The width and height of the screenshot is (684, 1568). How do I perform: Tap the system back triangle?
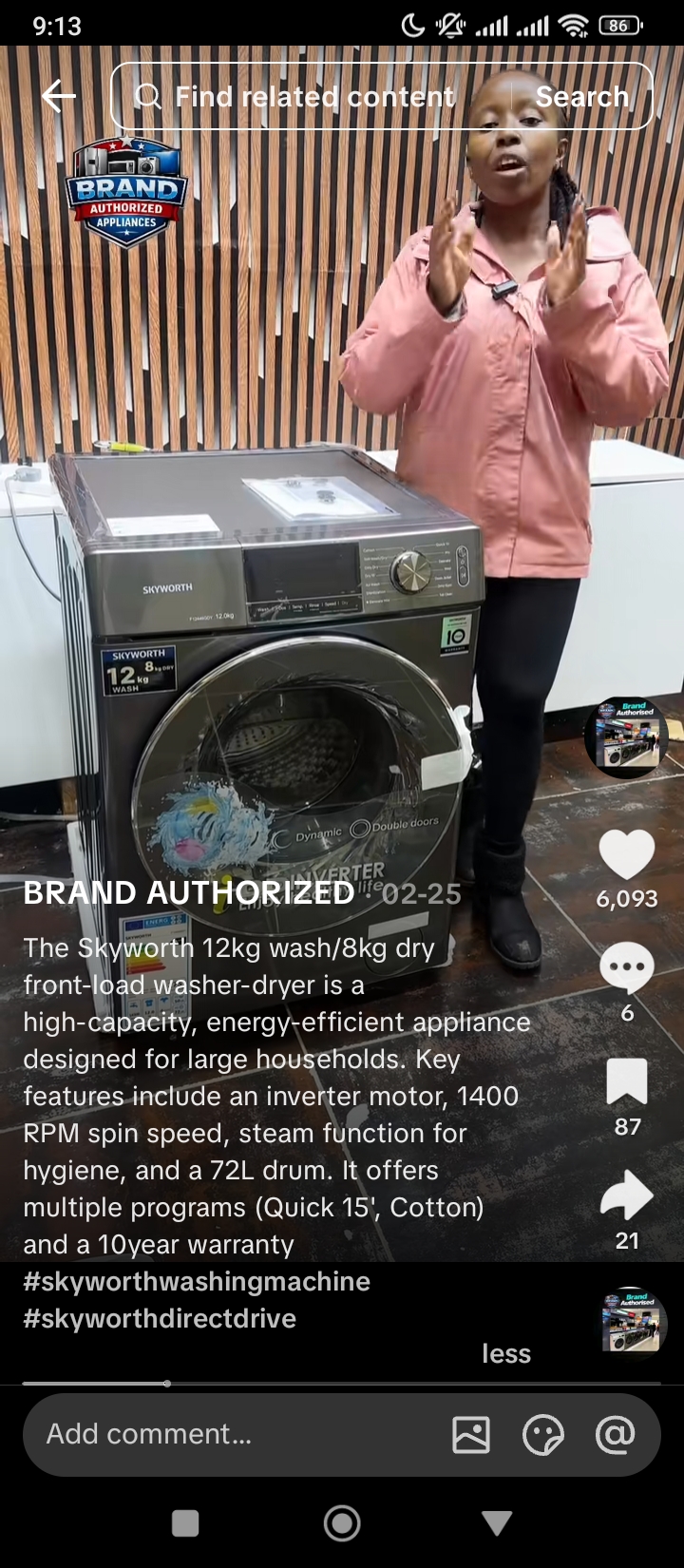497,1523
